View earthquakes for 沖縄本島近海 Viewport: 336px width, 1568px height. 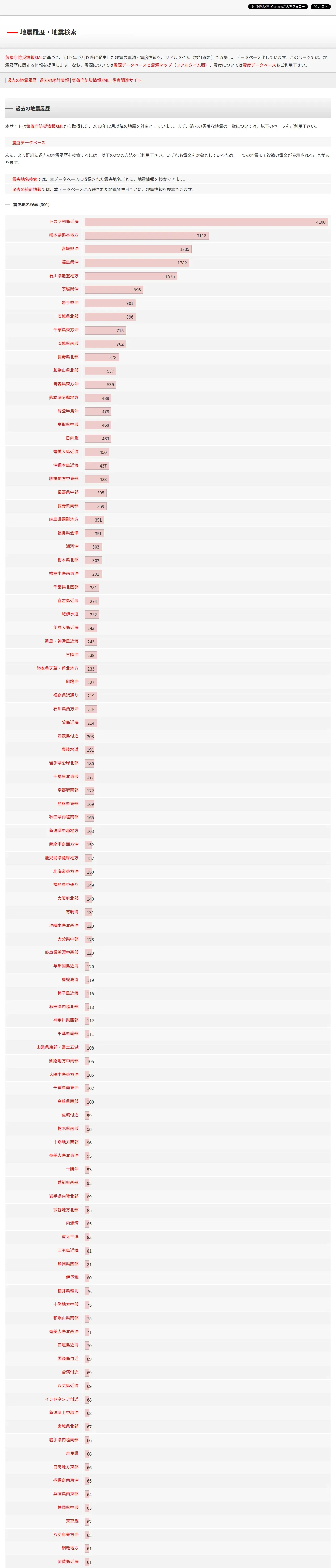click(x=66, y=465)
